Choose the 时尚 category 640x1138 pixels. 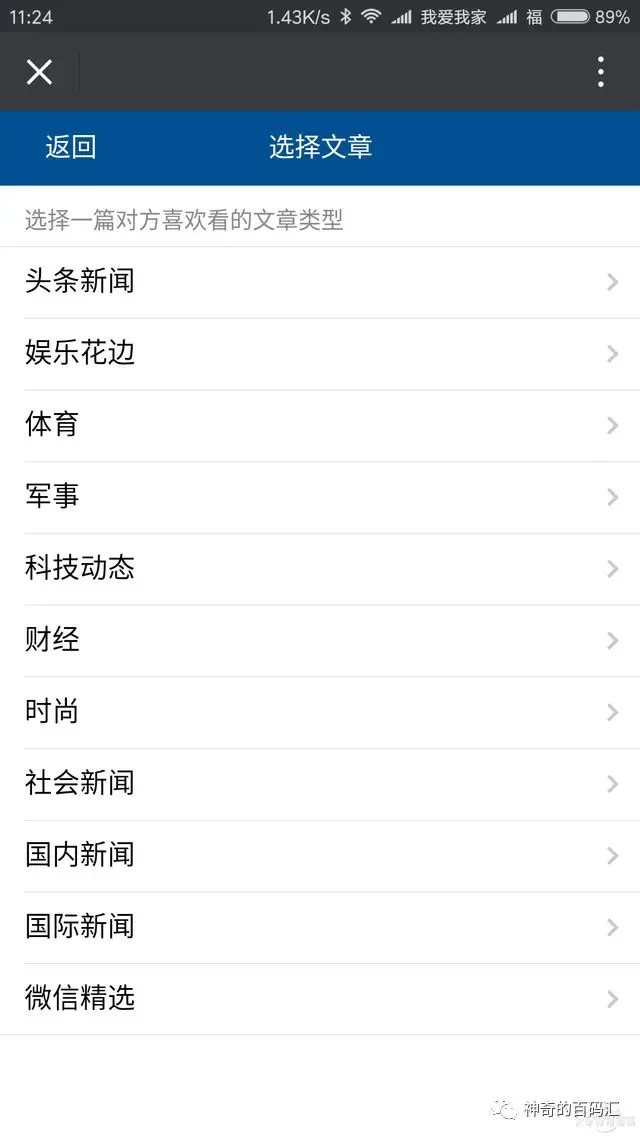click(320, 712)
